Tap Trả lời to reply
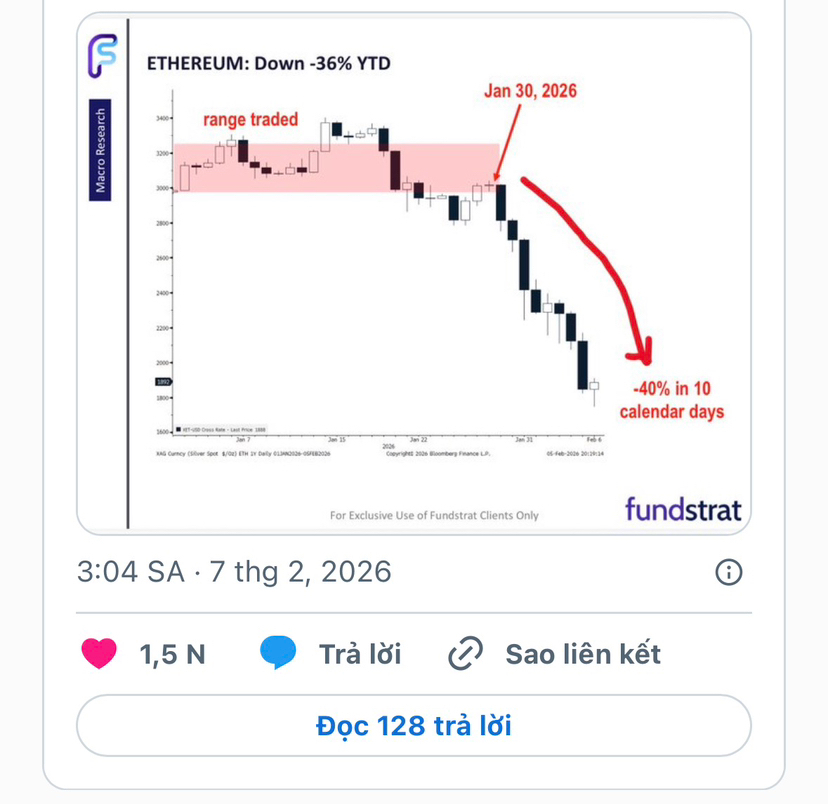This screenshot has width=828, height=804. click(330, 654)
